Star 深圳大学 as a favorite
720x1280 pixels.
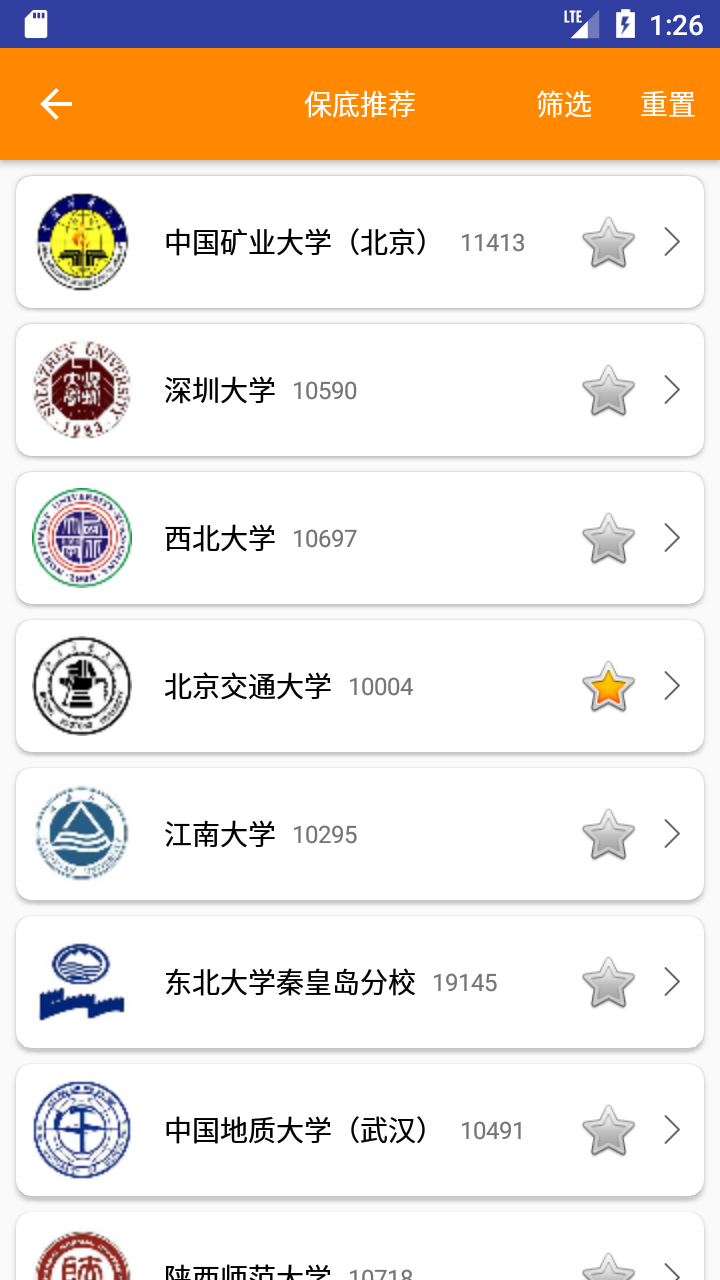point(608,390)
